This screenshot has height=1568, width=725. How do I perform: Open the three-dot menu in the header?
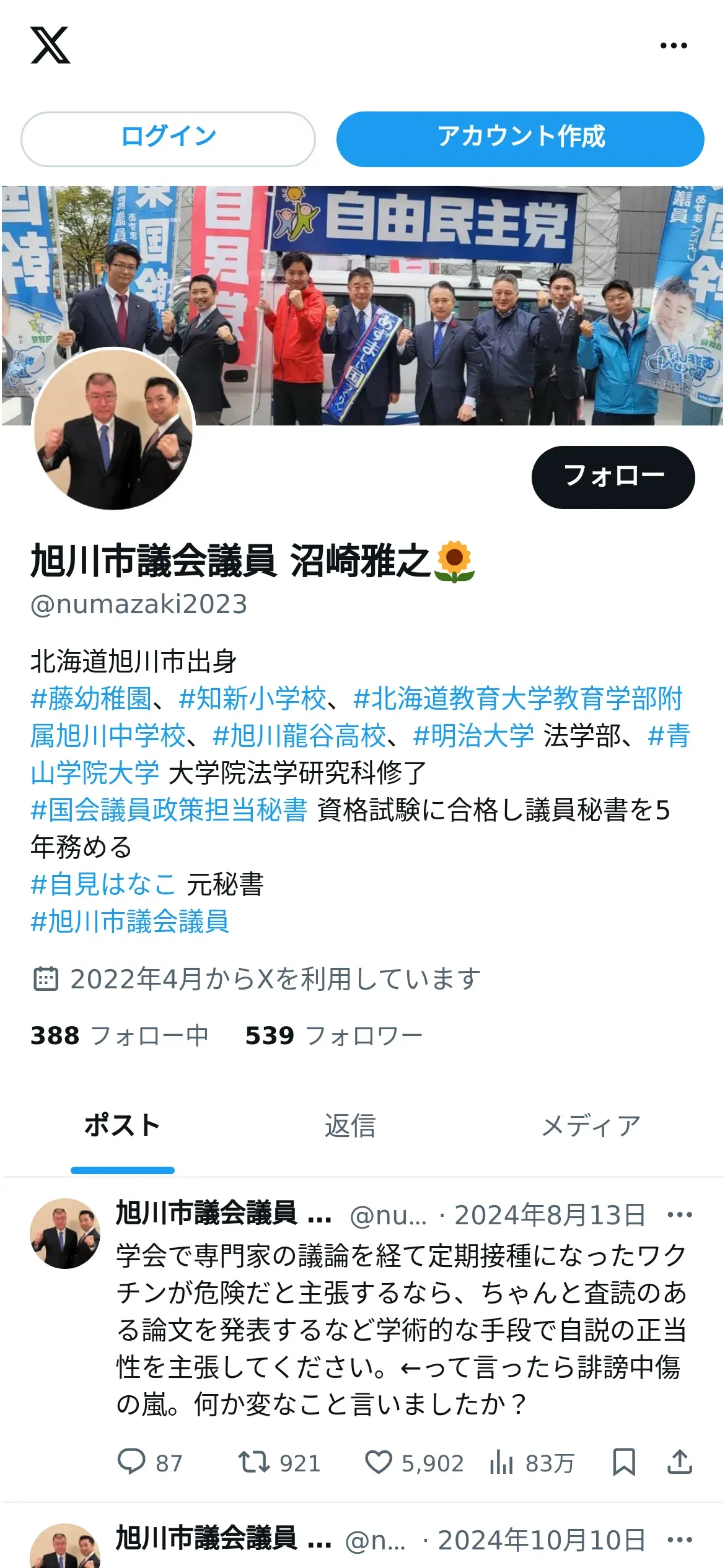point(674,45)
